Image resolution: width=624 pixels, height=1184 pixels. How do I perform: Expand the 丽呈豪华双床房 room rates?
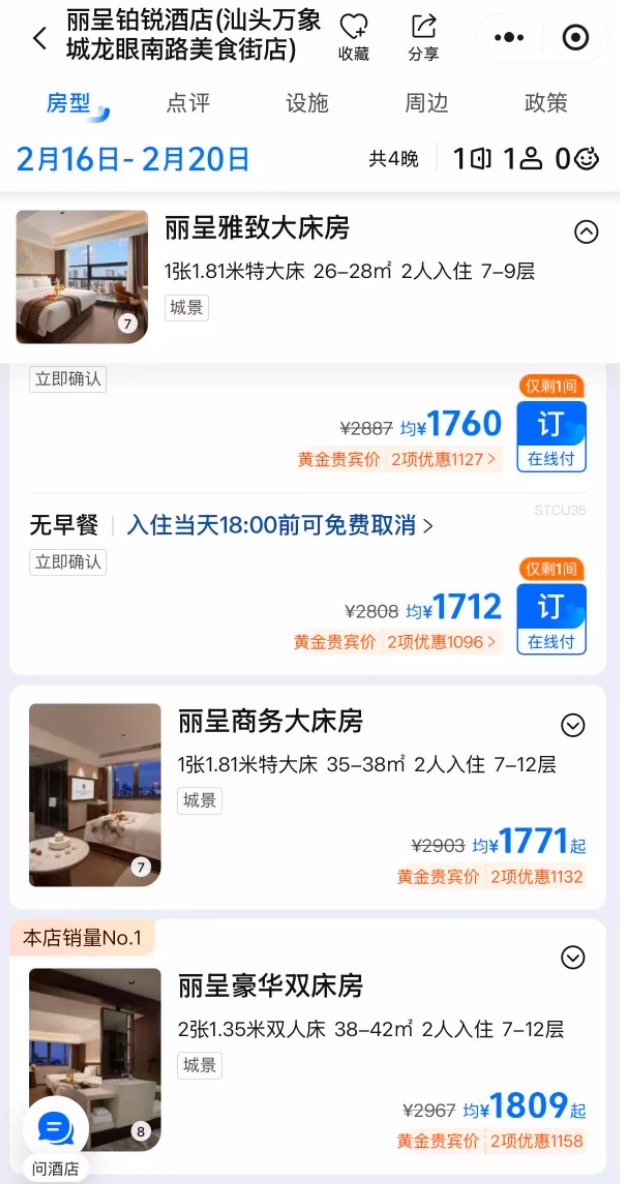[x=572, y=958]
